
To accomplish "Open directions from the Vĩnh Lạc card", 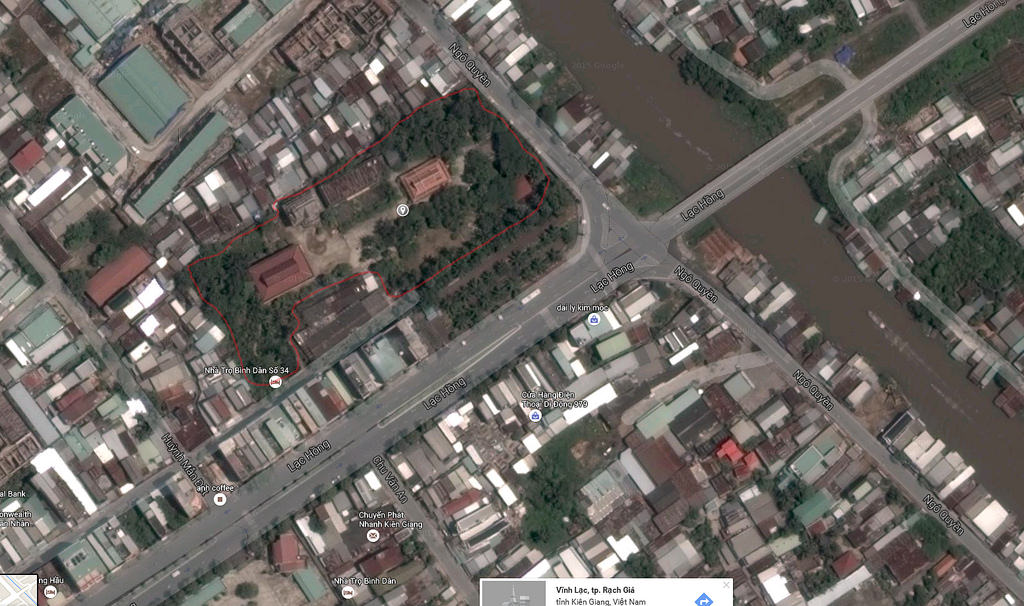I will coord(704,598).
